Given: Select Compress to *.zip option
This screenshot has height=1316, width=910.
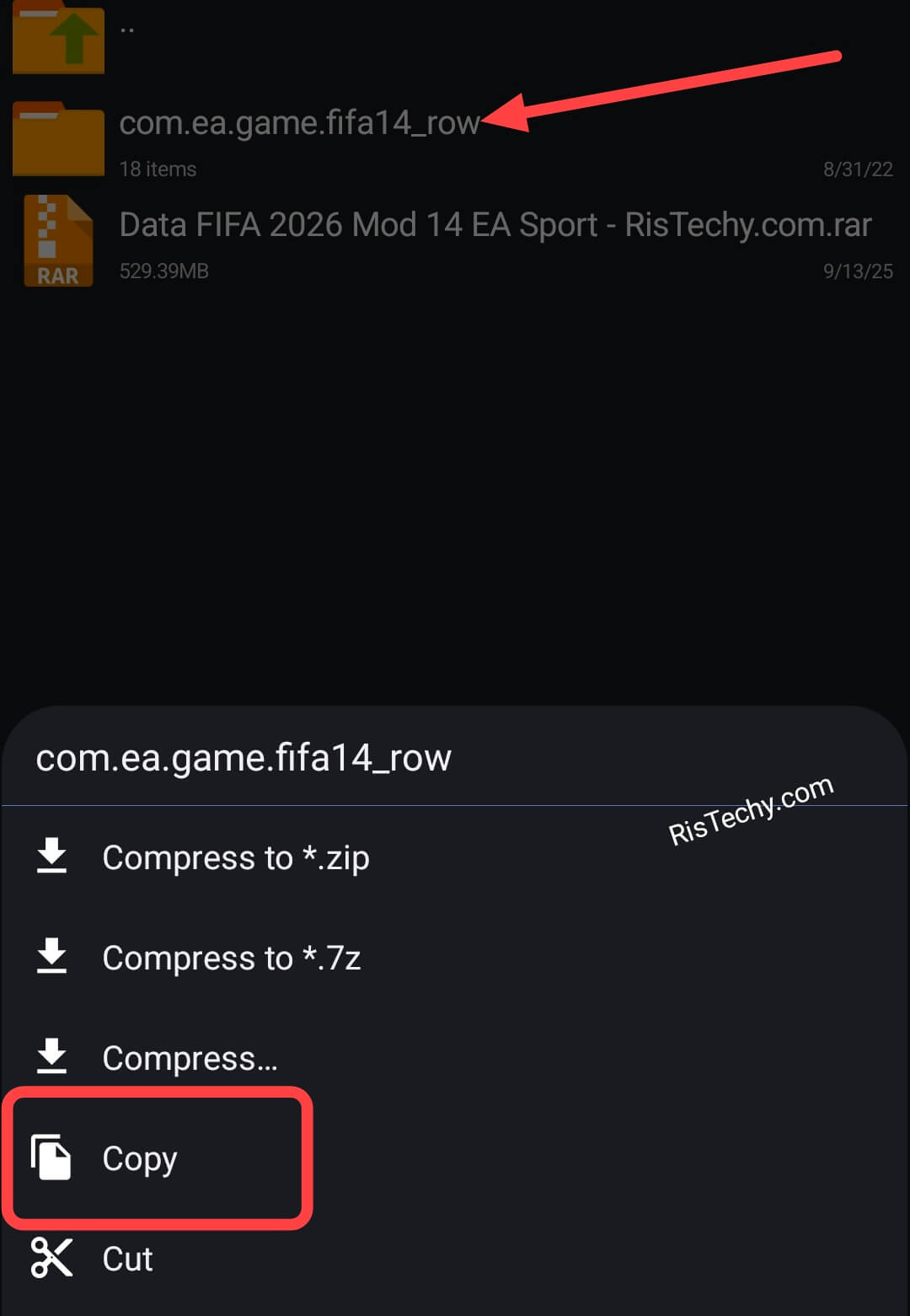Looking at the screenshot, I should click(235, 857).
